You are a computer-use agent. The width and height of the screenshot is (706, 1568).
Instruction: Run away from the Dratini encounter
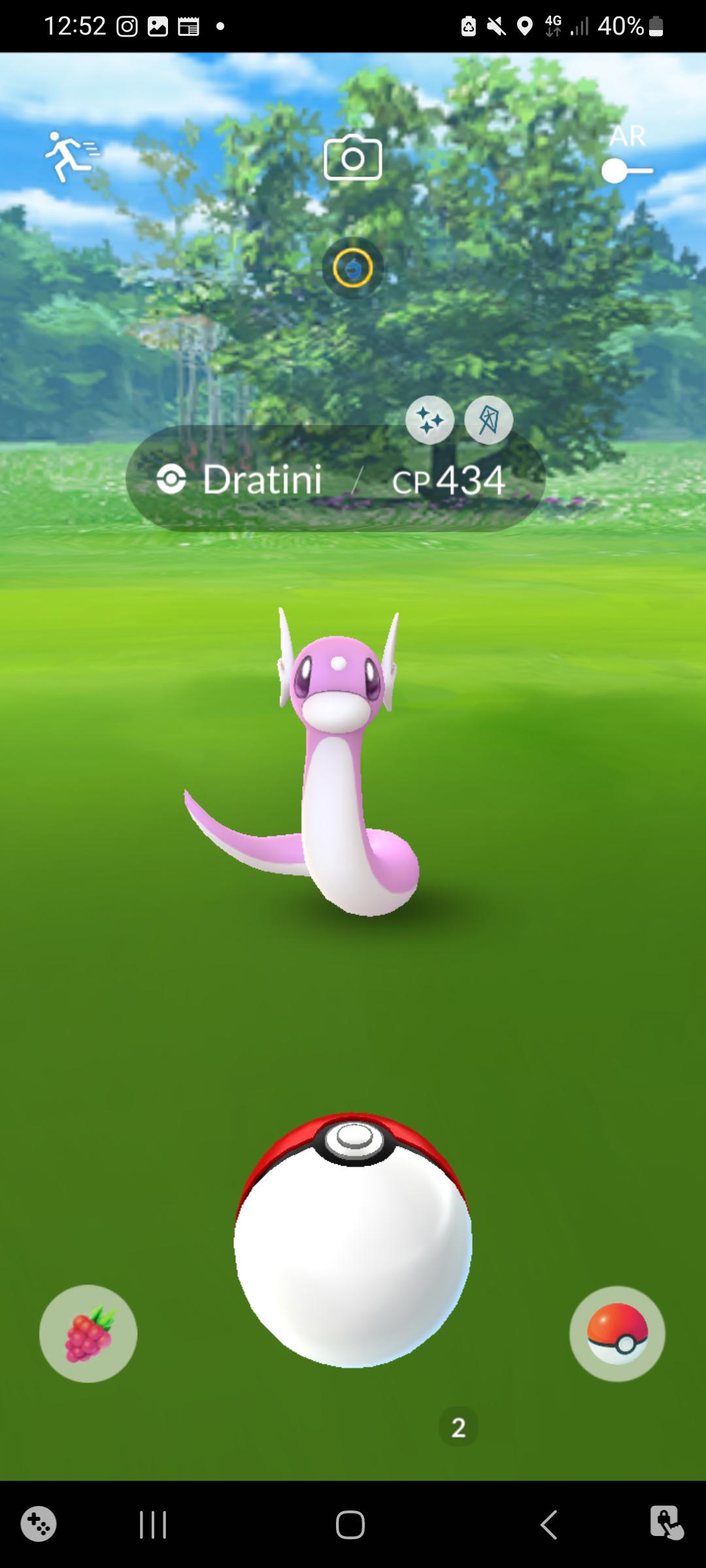tap(72, 157)
